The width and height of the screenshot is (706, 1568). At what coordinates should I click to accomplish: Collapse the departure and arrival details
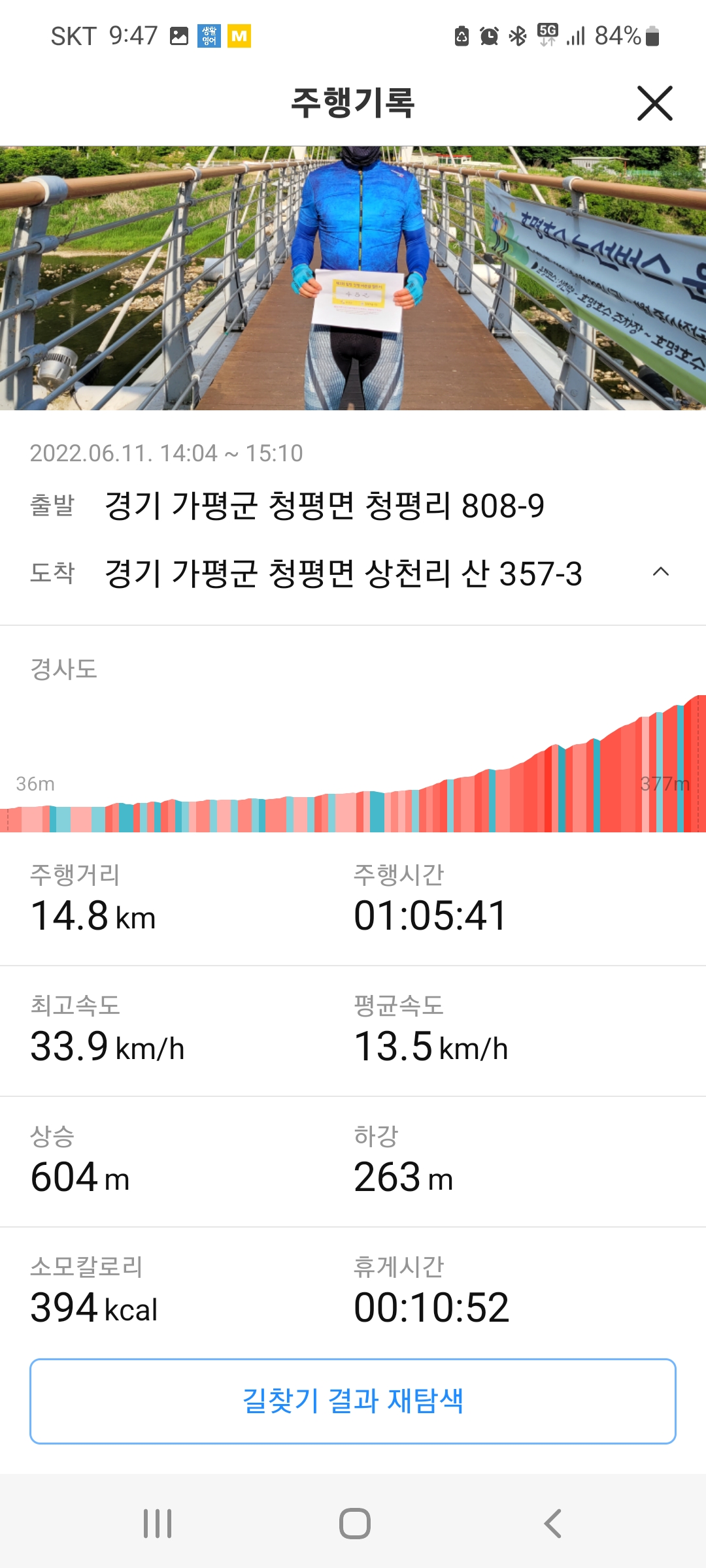point(660,572)
